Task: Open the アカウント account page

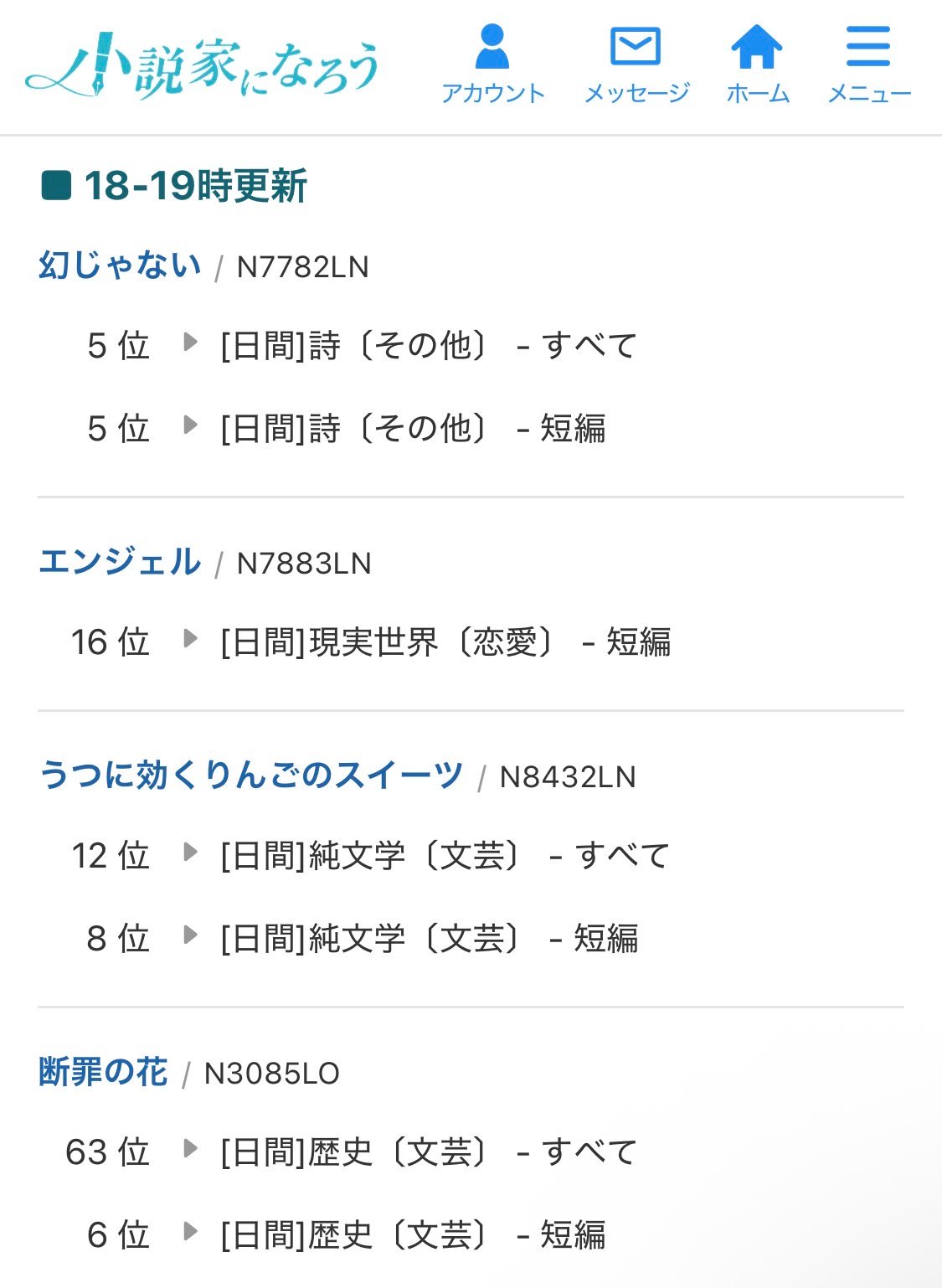Action: point(492,64)
